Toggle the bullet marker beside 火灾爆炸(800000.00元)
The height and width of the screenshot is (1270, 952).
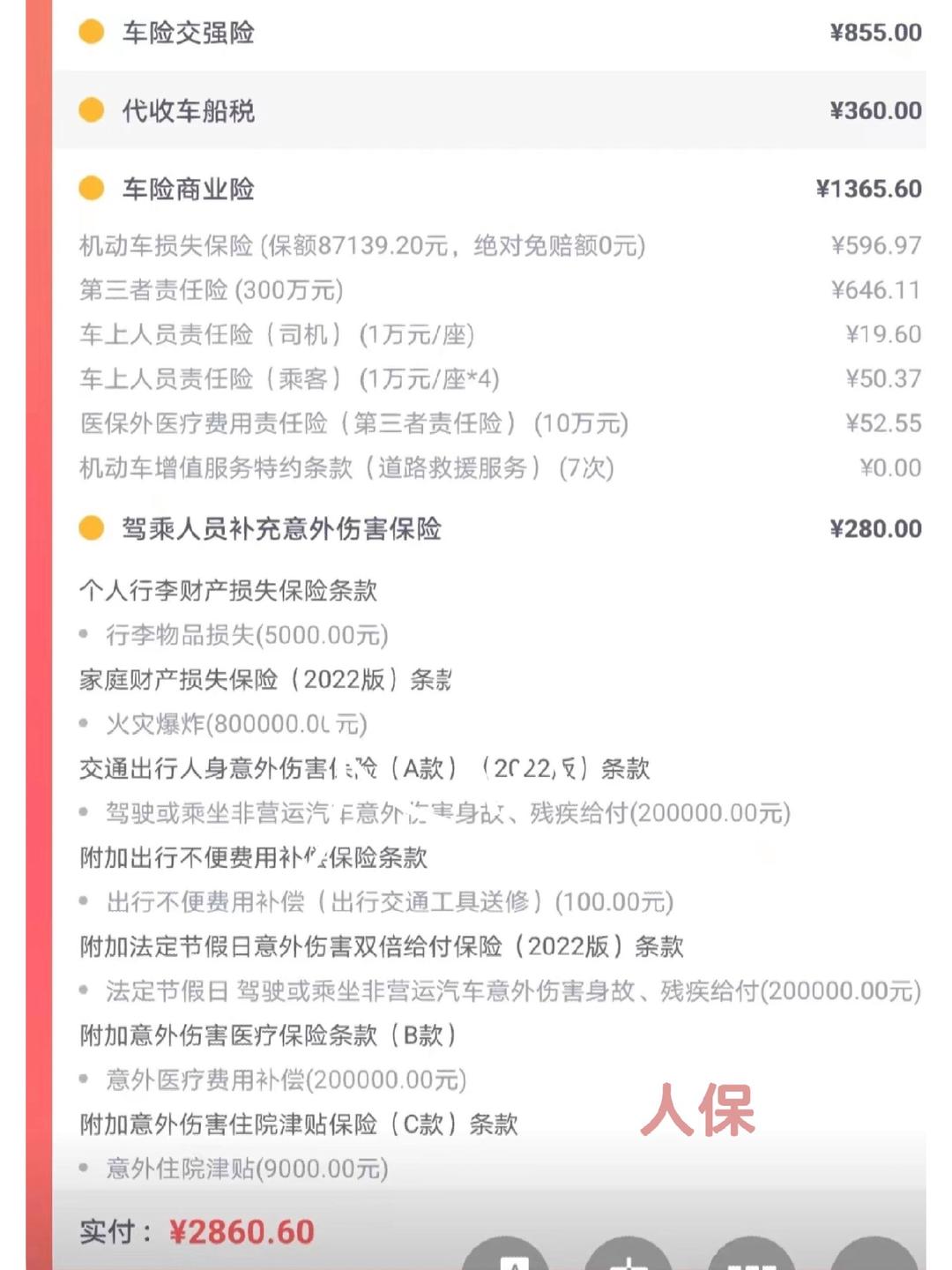click(86, 725)
